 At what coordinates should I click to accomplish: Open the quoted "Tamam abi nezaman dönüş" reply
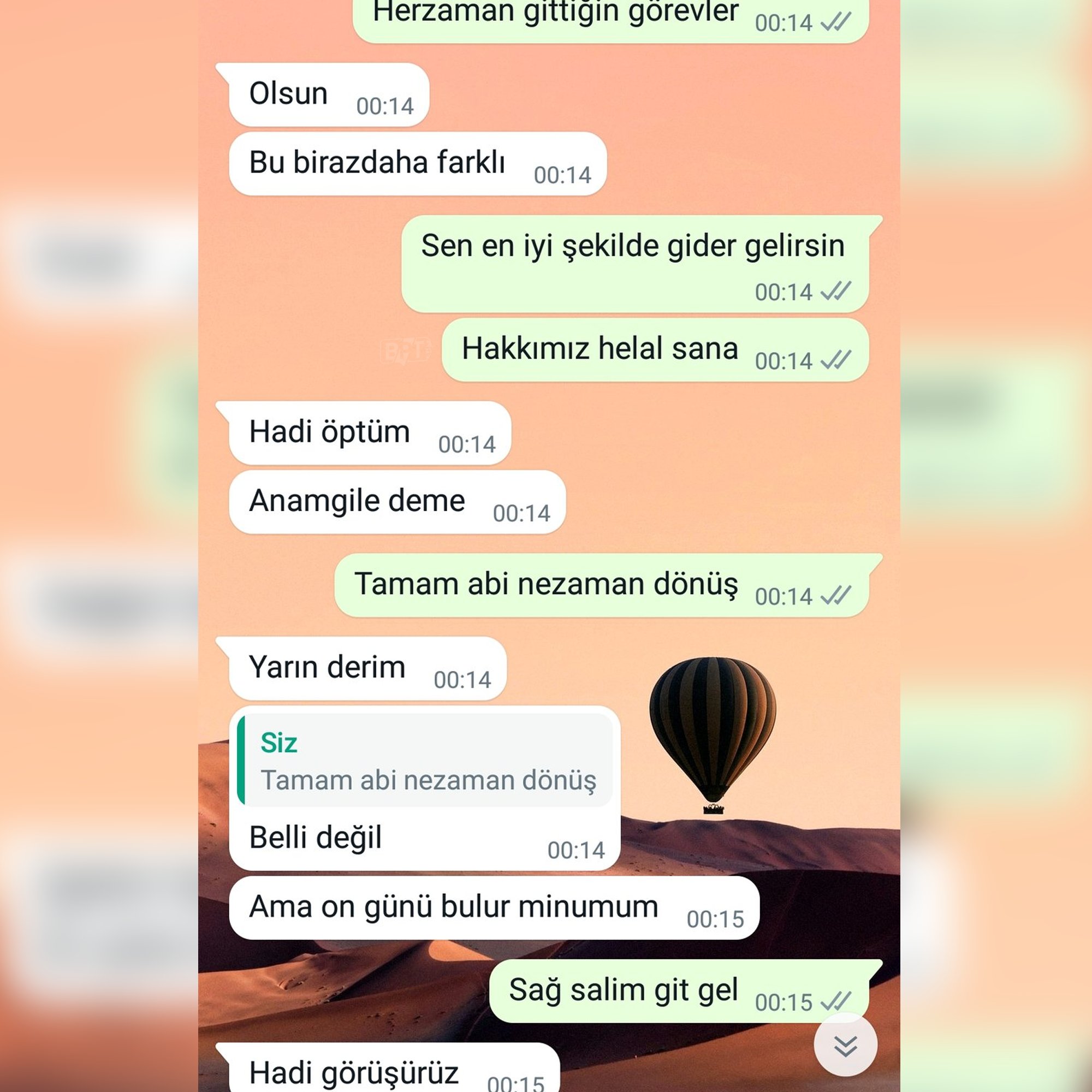(427, 760)
